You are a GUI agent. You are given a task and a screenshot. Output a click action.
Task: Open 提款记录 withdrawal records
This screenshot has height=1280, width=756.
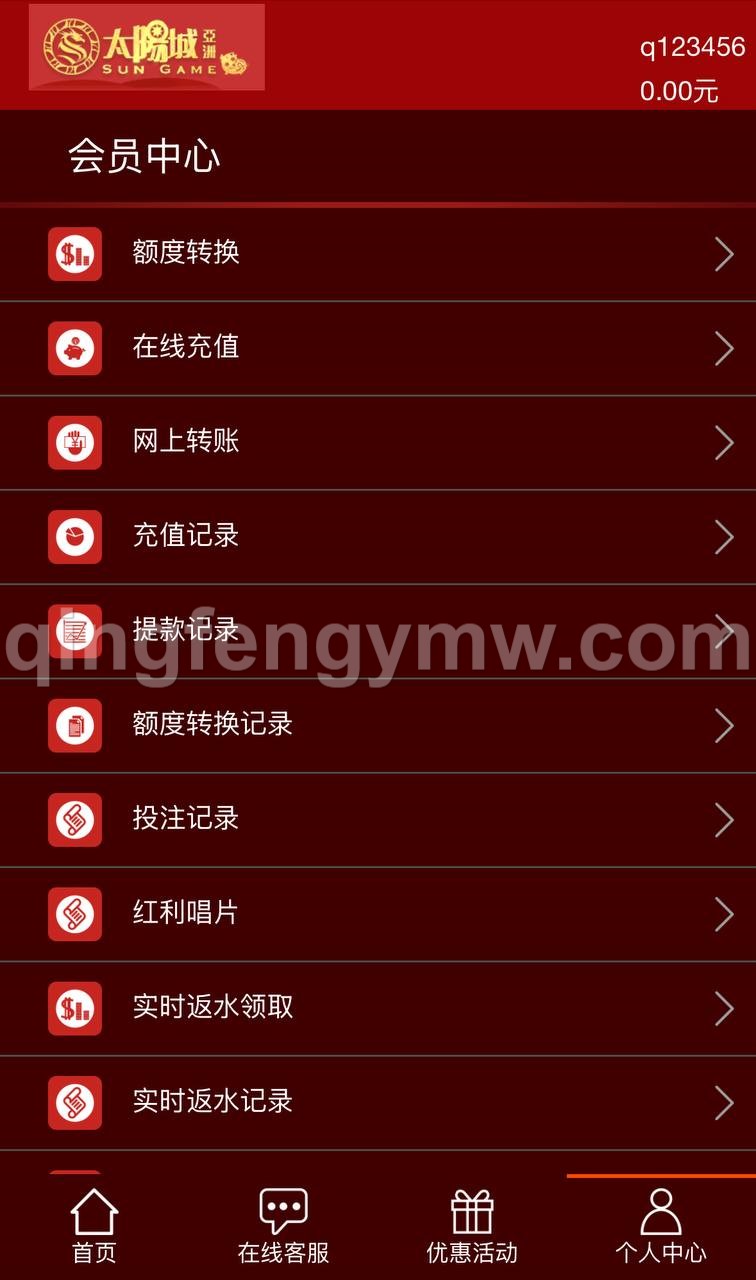(x=378, y=631)
